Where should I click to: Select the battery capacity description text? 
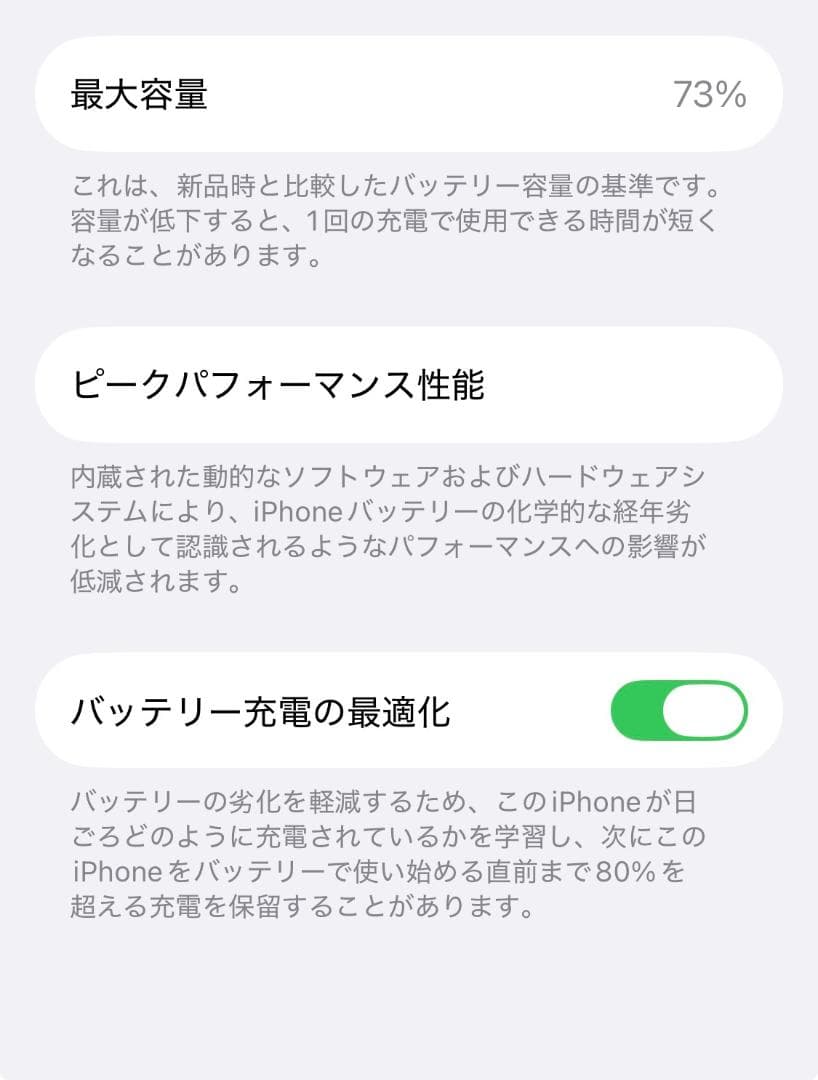(x=400, y=219)
